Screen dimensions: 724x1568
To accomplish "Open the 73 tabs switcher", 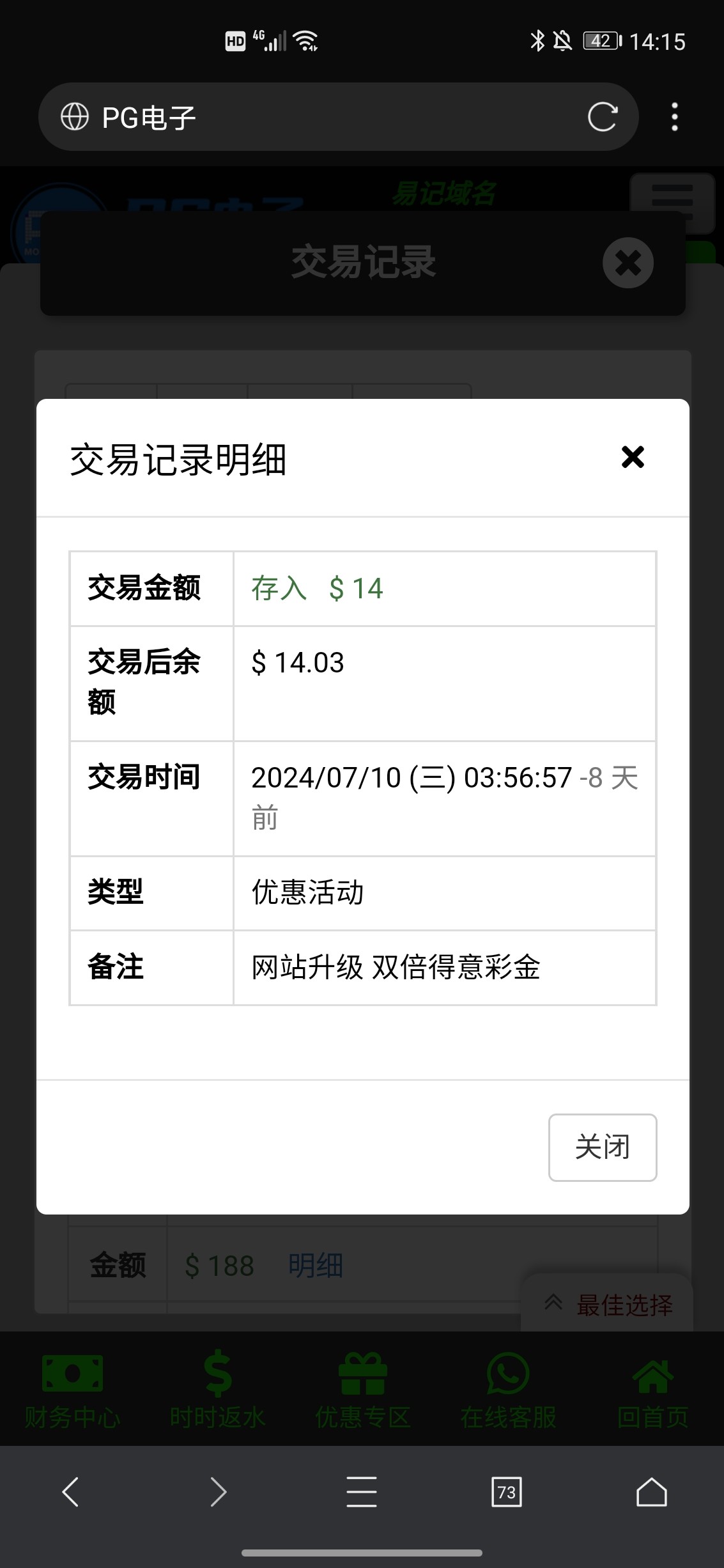I will 507,1493.
